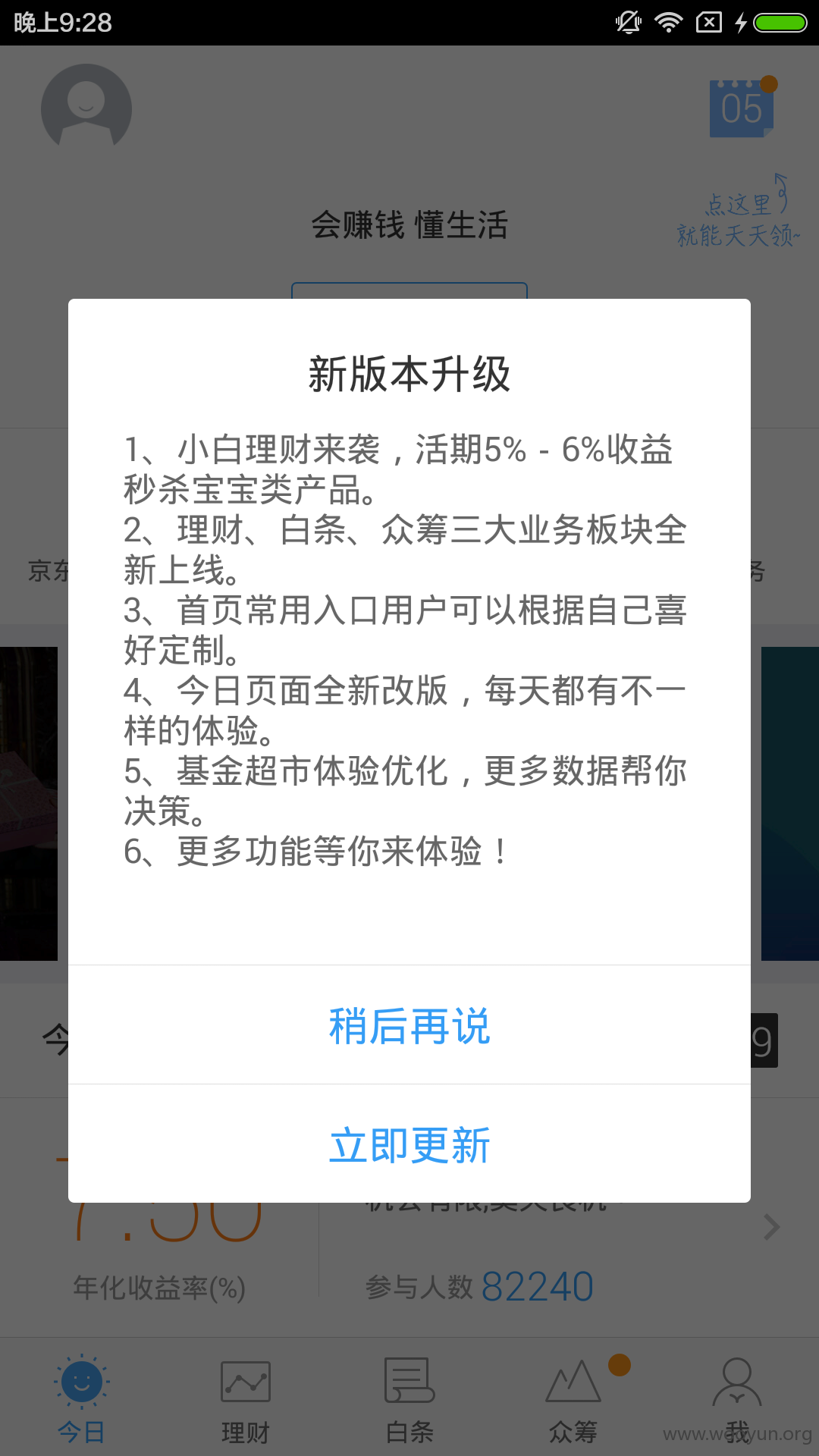Select the 众筹 tab
The image size is (819, 1456).
pyautogui.click(x=573, y=1398)
